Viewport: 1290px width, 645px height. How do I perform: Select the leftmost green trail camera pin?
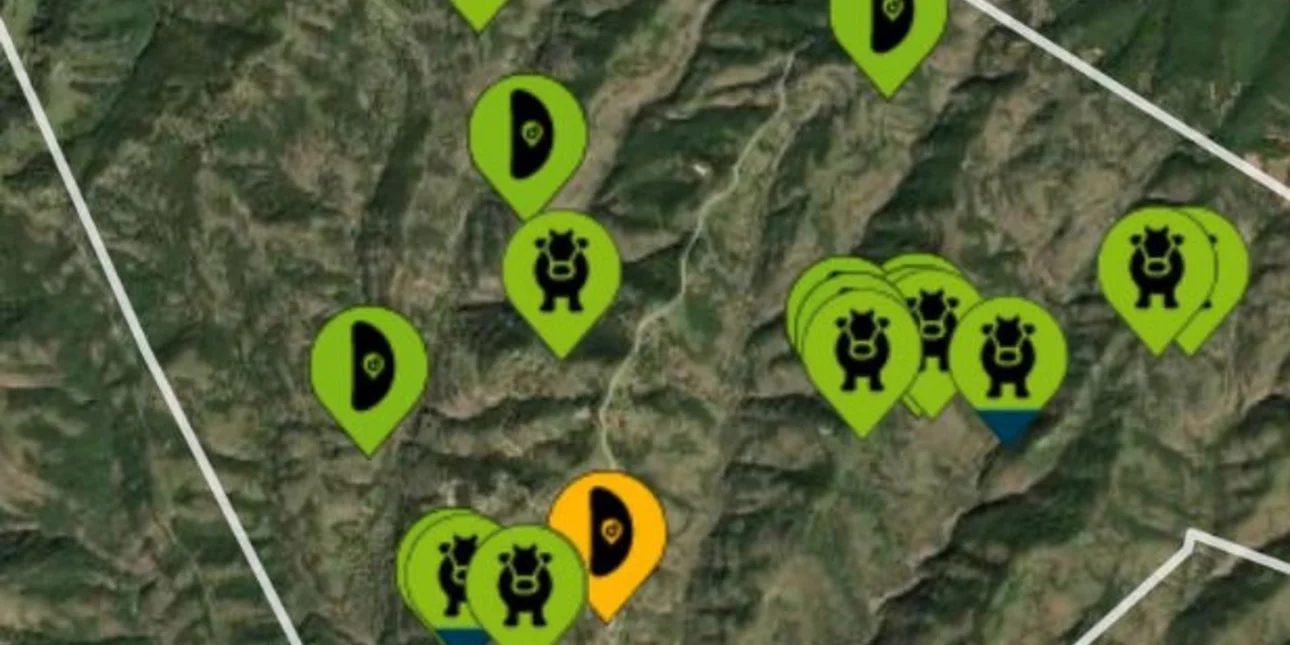(368, 366)
